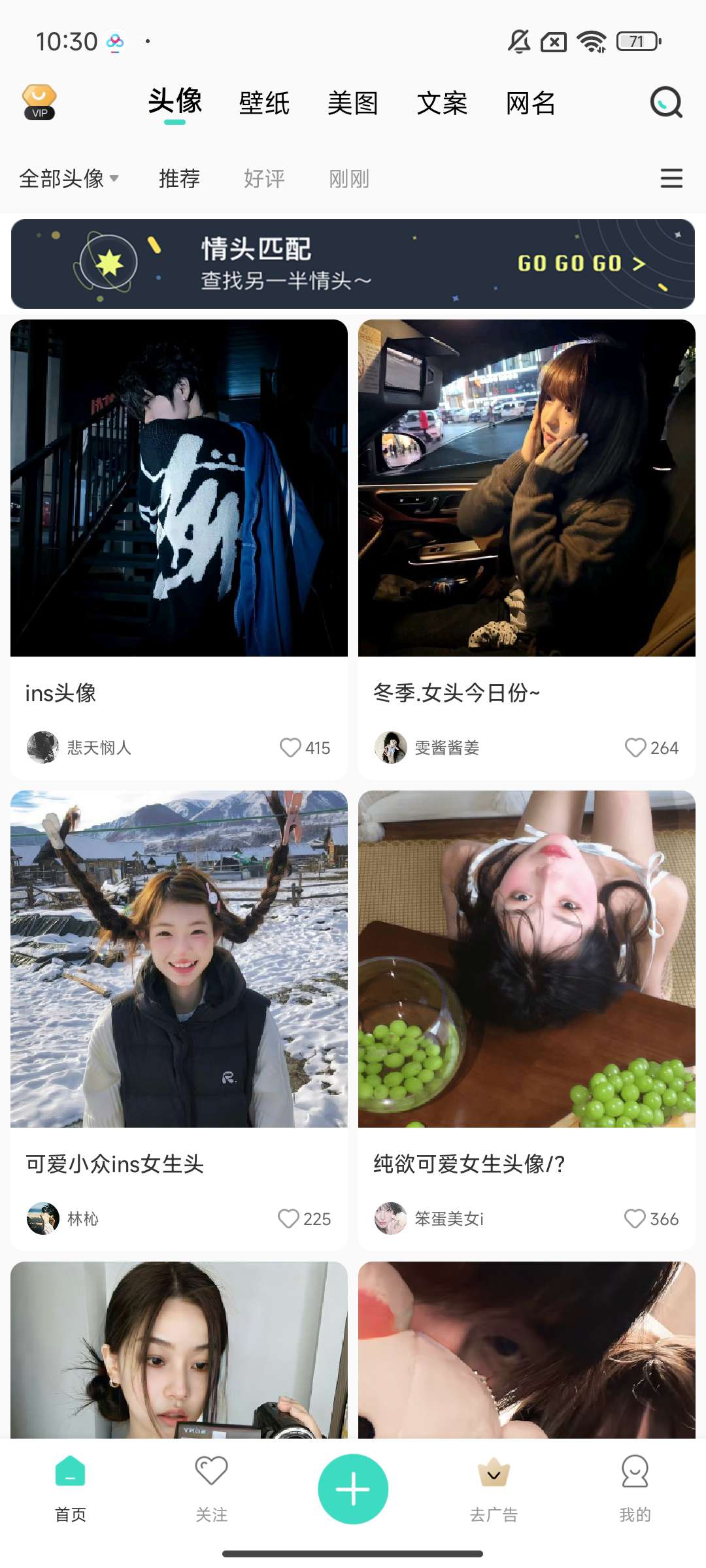Open the VIP membership badge
This screenshot has height=1568, width=706.
coord(39,103)
